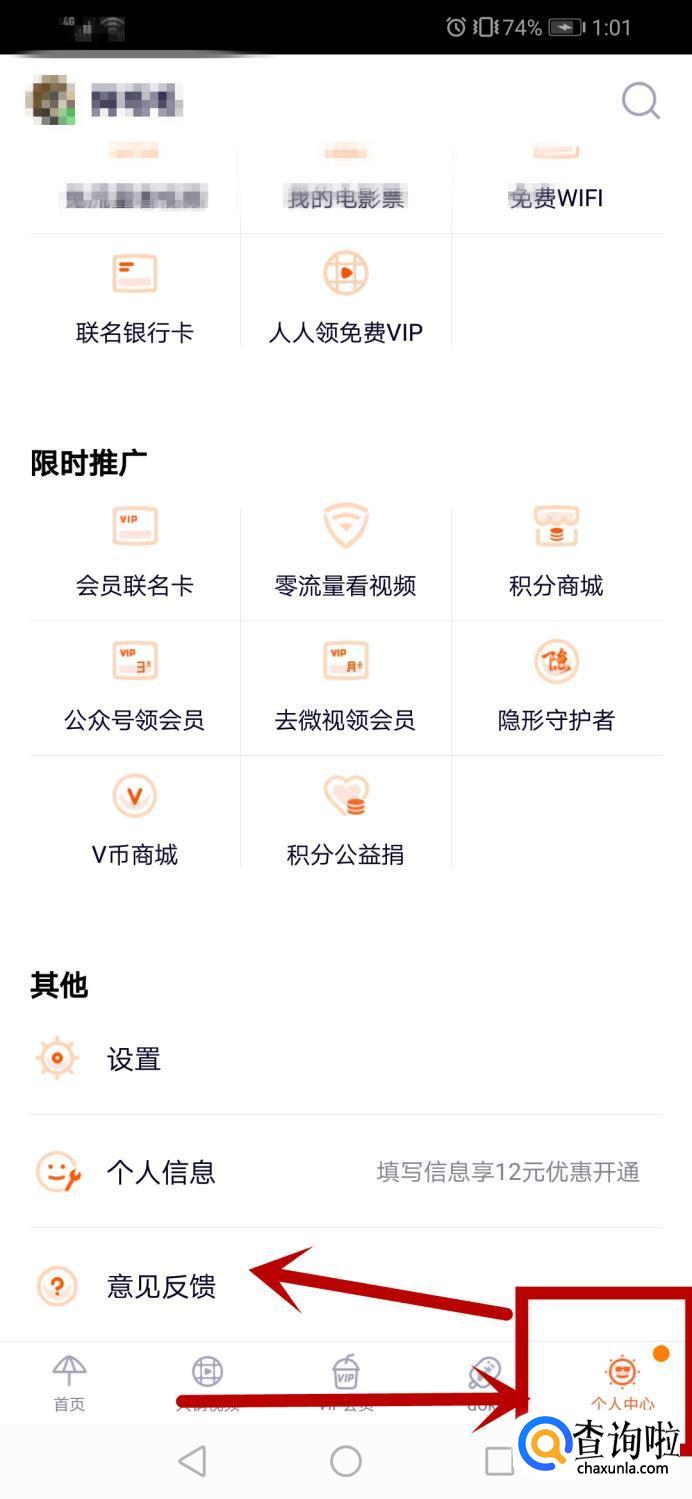Viewport: 692px width, 1499px height.
Task: Tap 去微视领会员 entry
Action: coord(345,686)
